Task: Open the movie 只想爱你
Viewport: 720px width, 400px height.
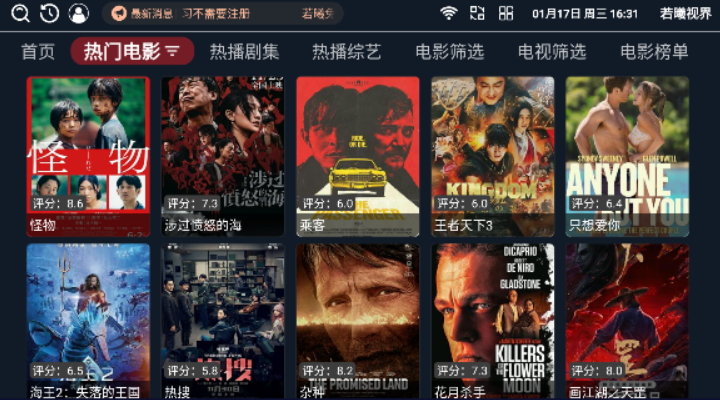Action: [x=627, y=155]
